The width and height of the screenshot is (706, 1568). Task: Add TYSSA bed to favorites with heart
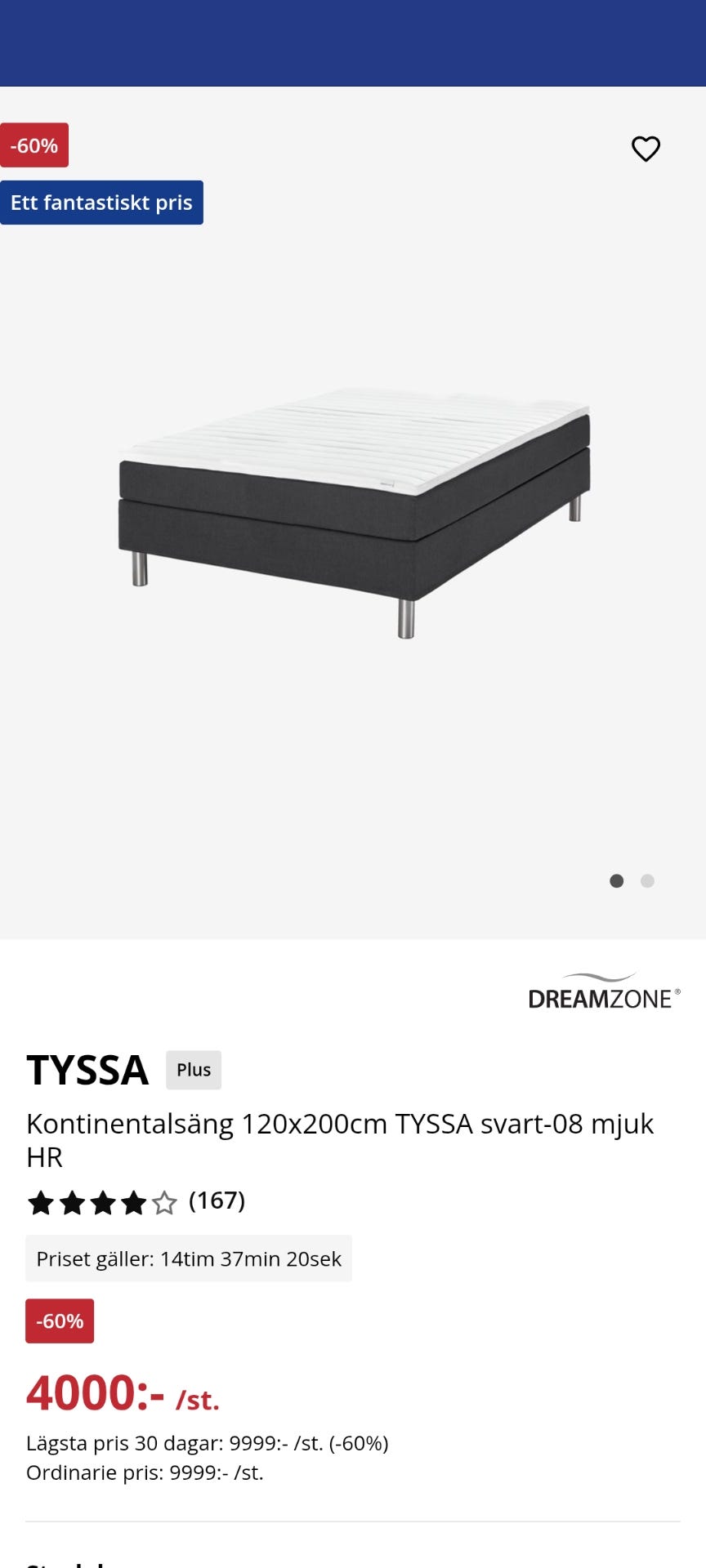click(646, 149)
